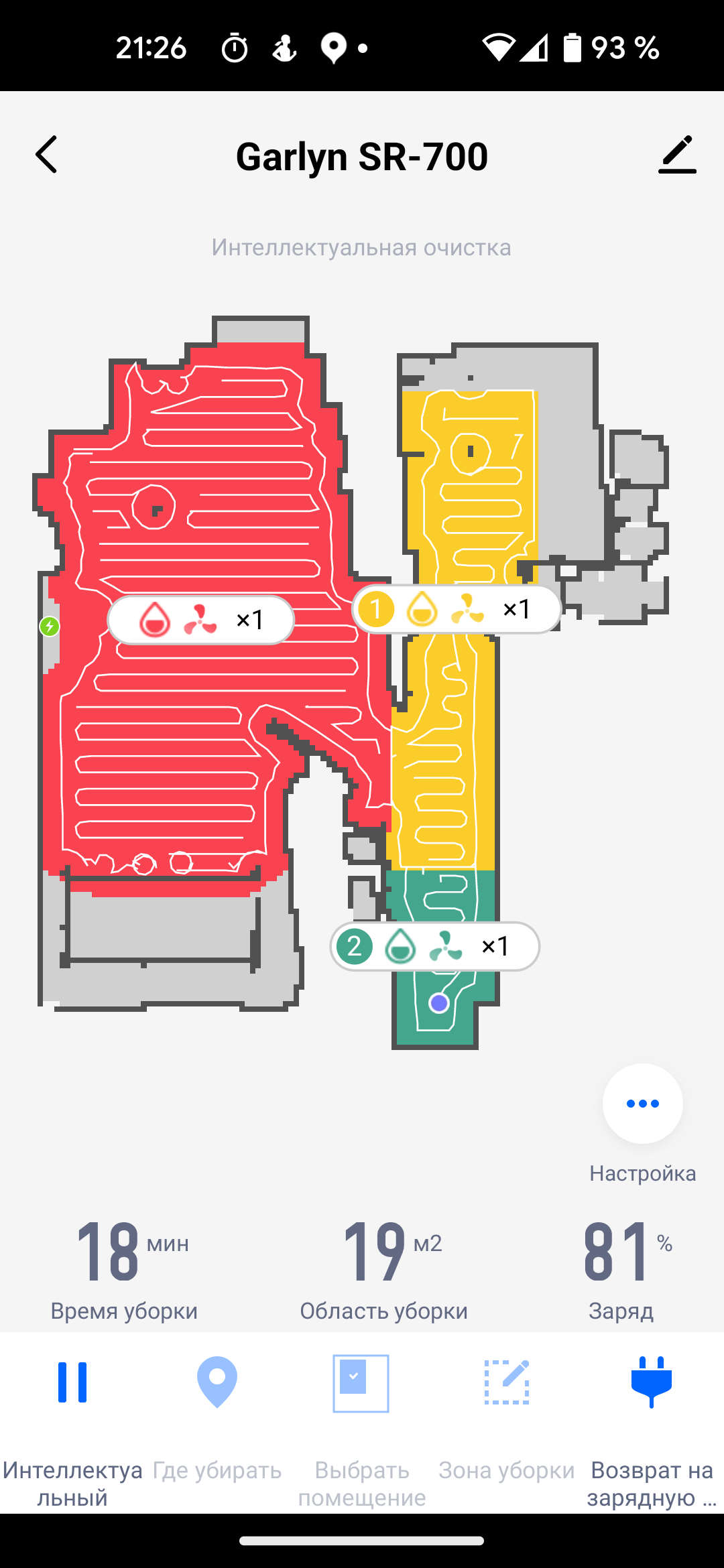Tap the red room's settings bubble
Screen dimensions: 724x1568
tap(201, 620)
